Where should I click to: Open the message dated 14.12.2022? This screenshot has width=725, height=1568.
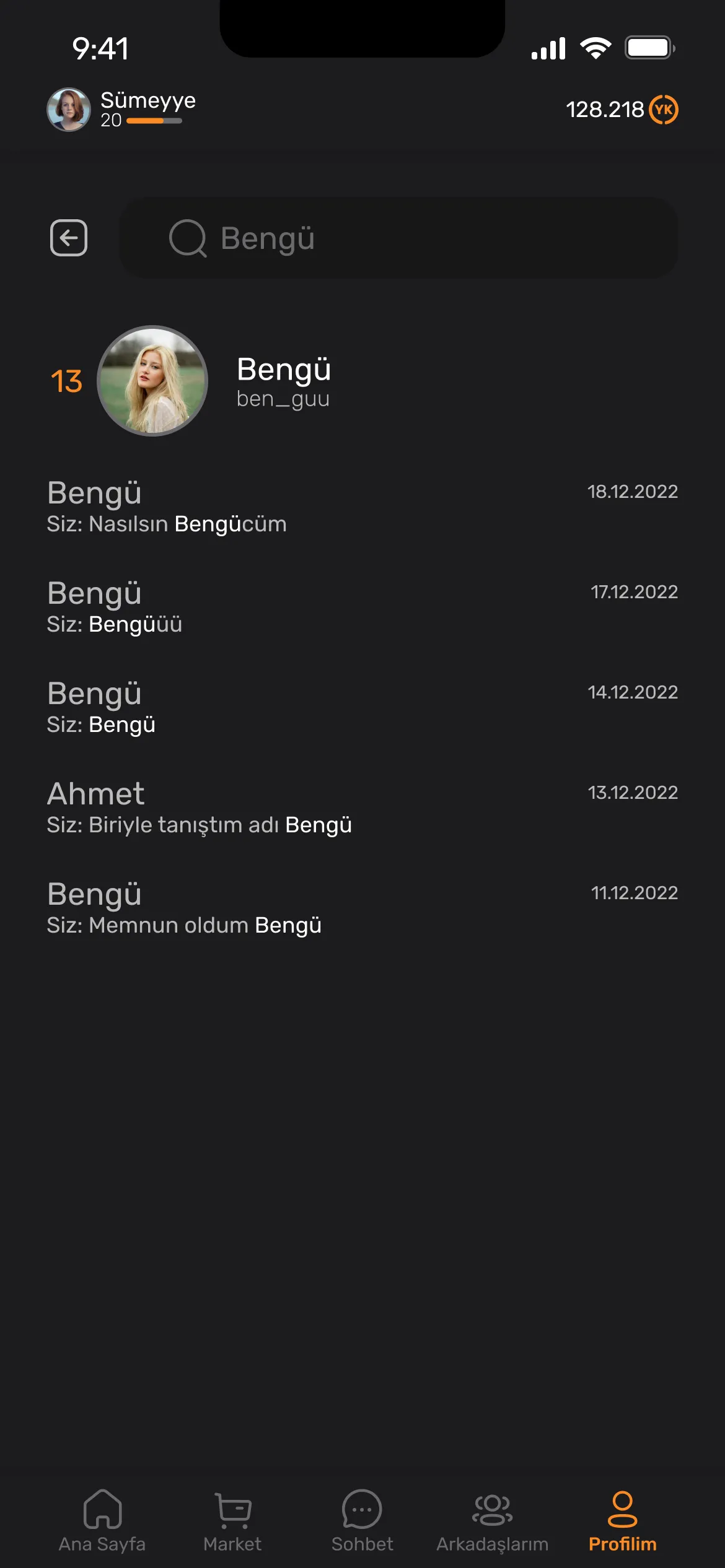362,707
